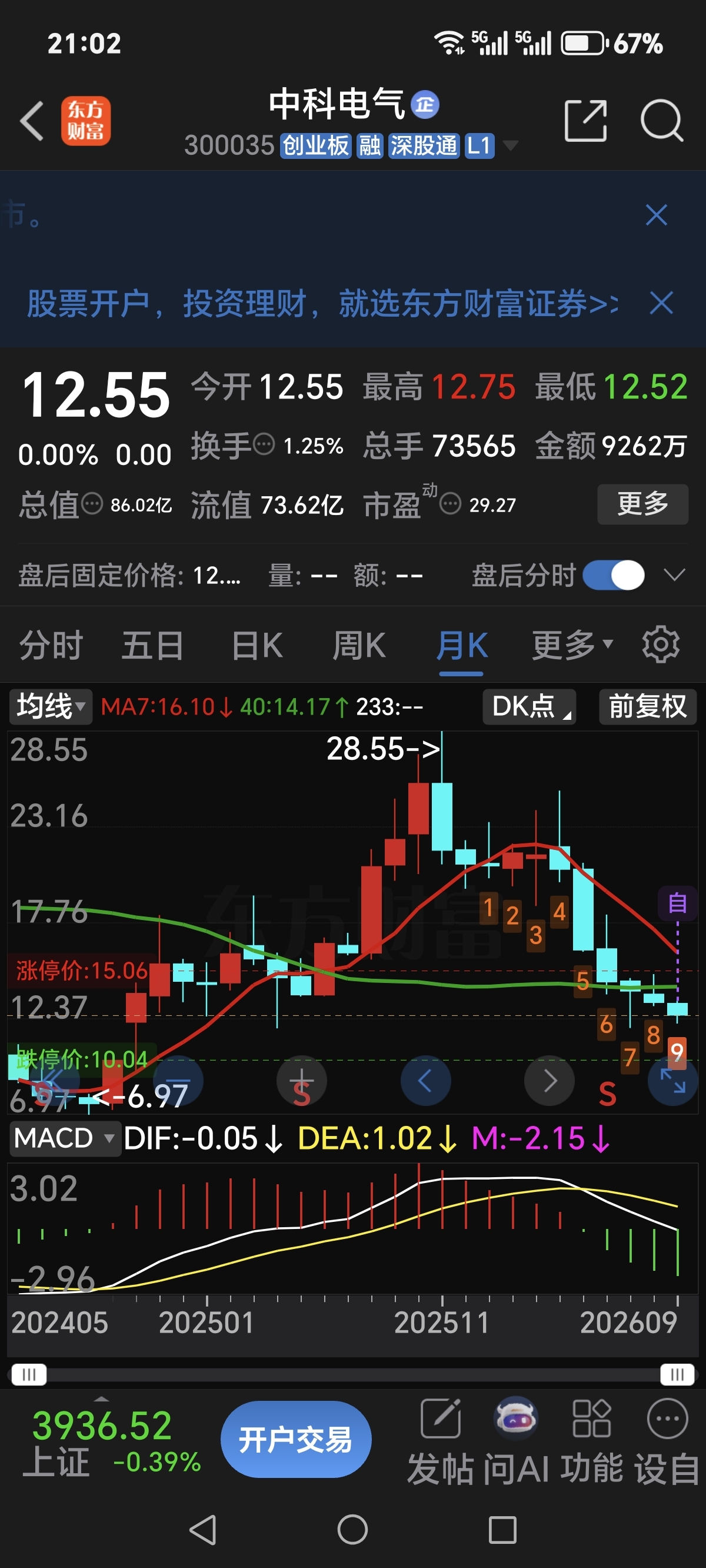Open 发帖 to write a post

441,1441
